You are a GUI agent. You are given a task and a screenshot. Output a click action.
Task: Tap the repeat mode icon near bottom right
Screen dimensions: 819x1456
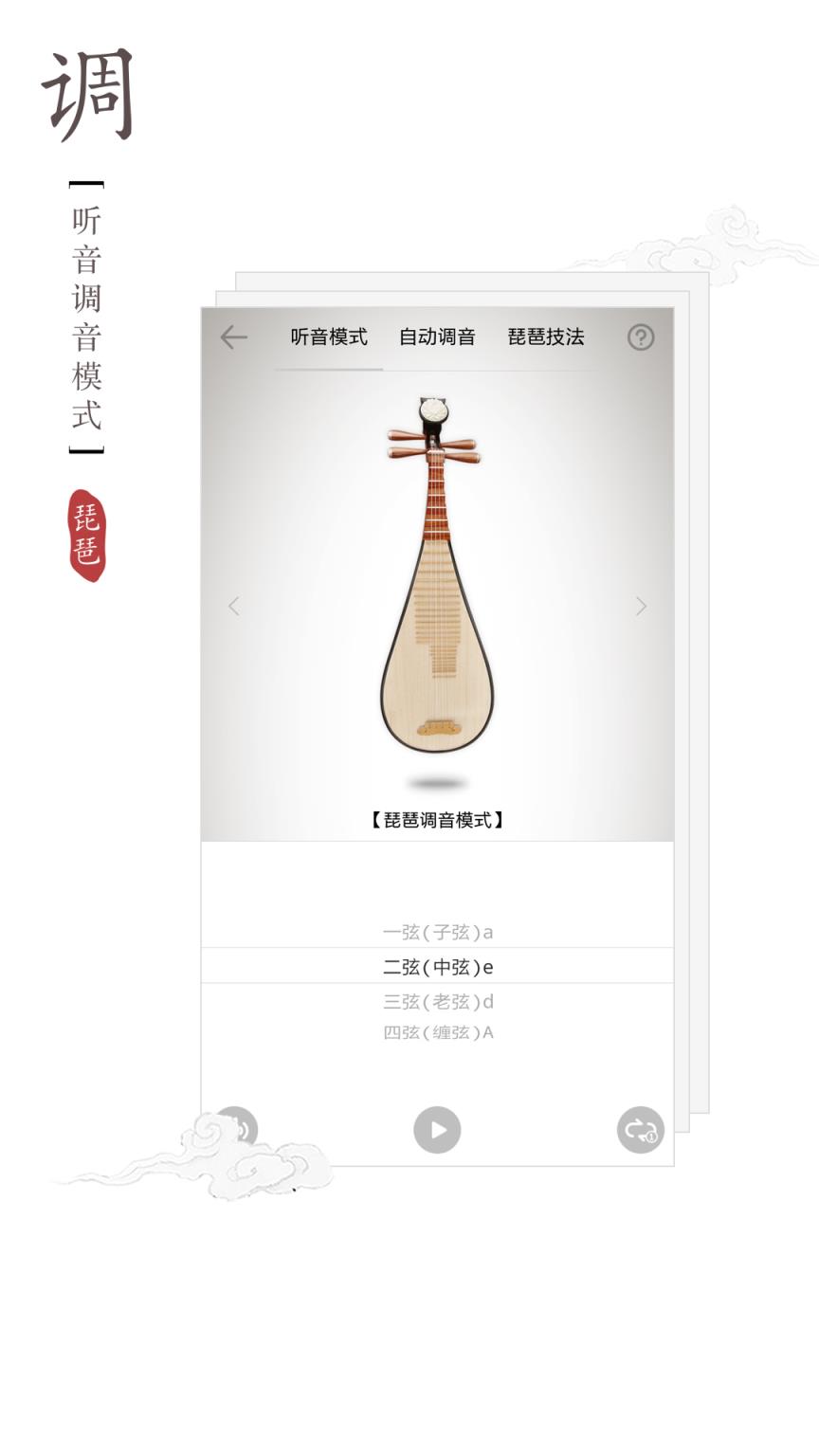pos(639,1129)
